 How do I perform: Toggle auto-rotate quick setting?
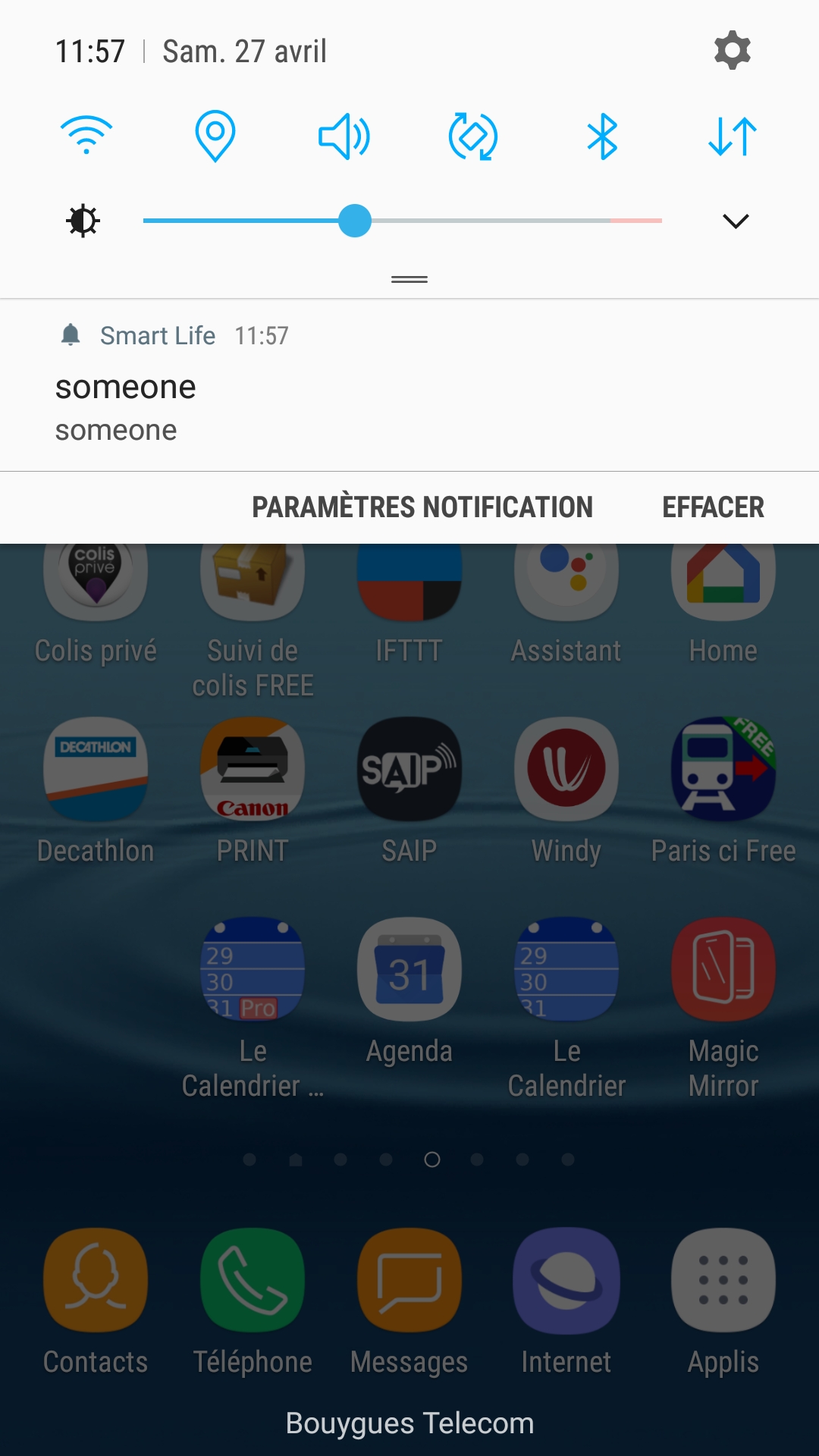(473, 136)
